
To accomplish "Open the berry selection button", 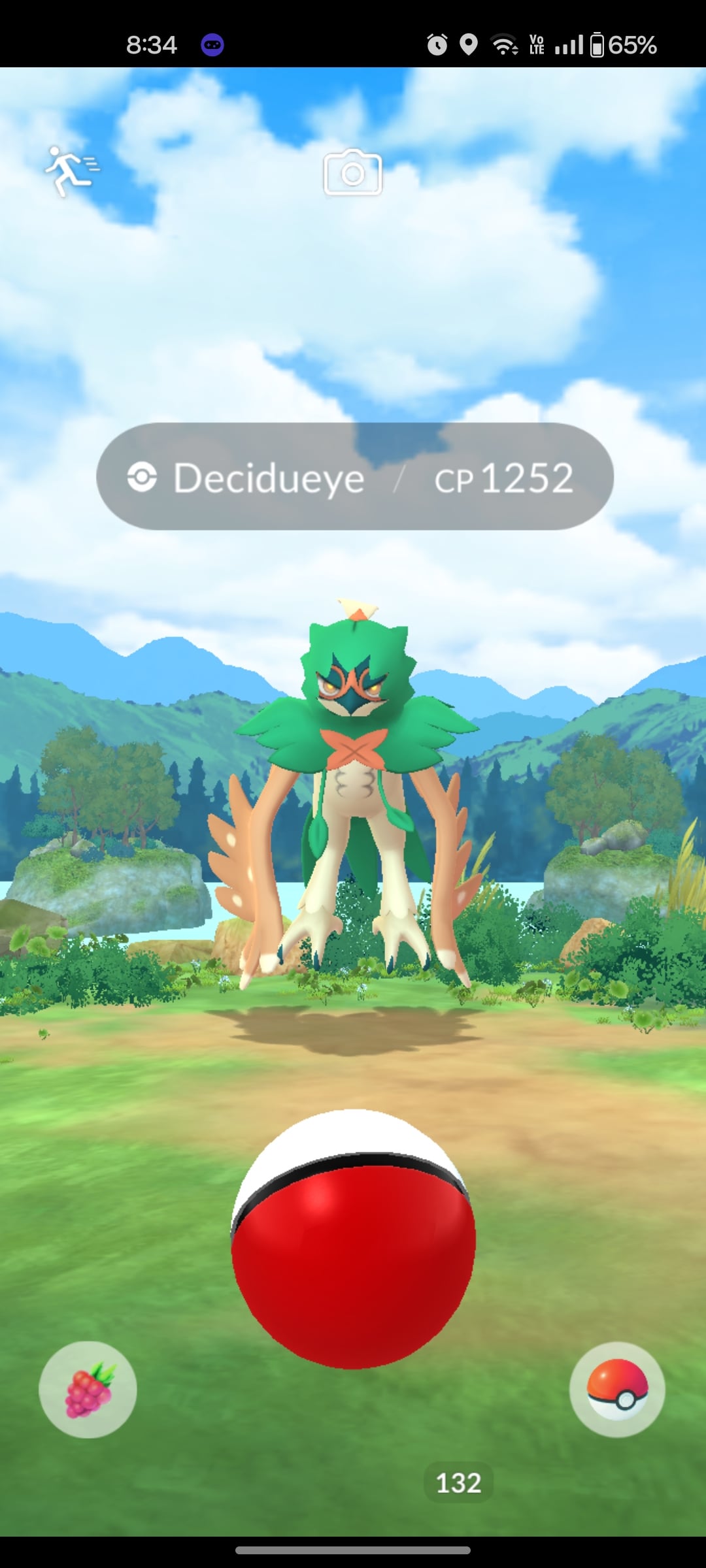I will click(88, 1390).
